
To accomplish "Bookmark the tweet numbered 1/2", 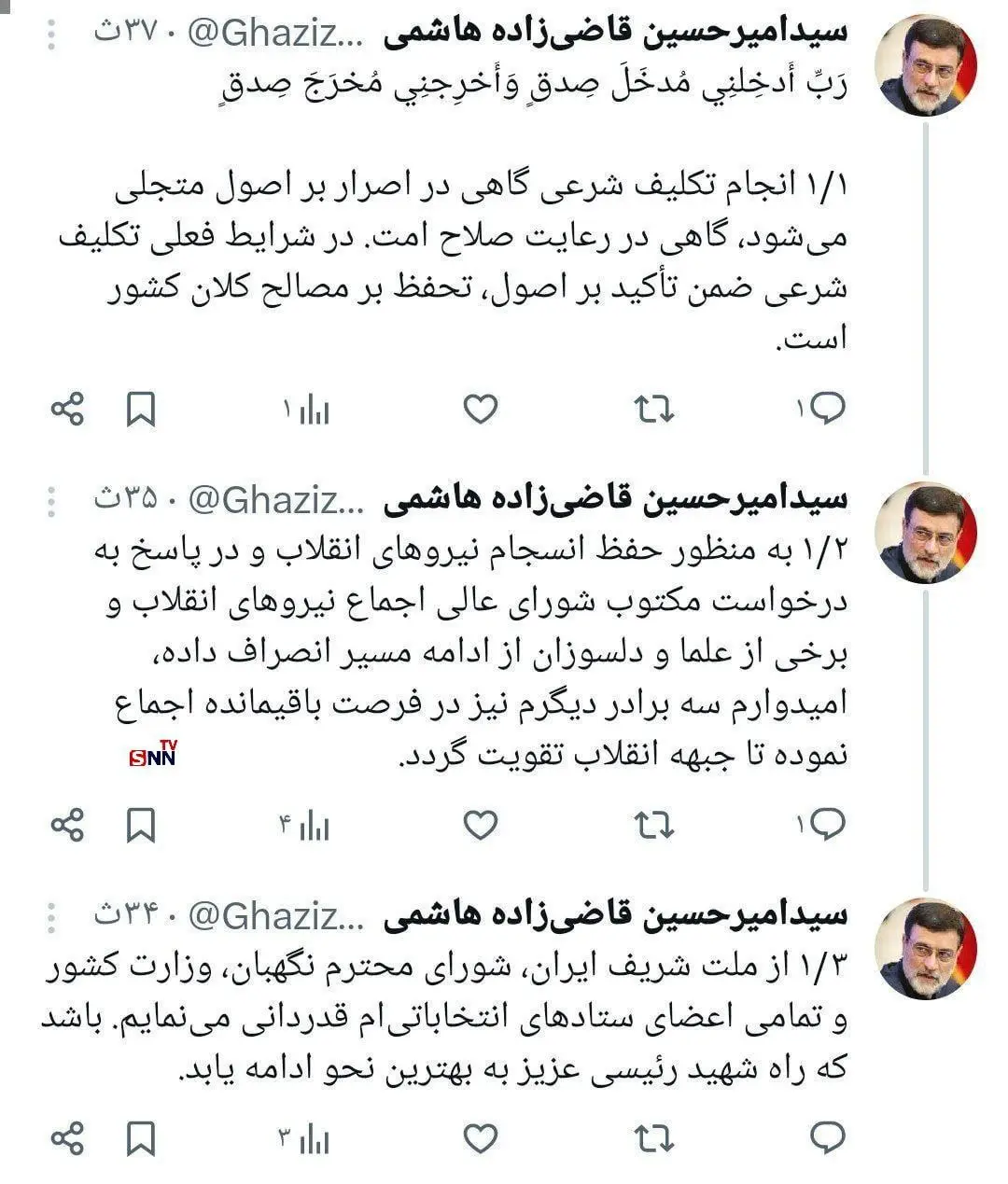I will coord(141,825).
